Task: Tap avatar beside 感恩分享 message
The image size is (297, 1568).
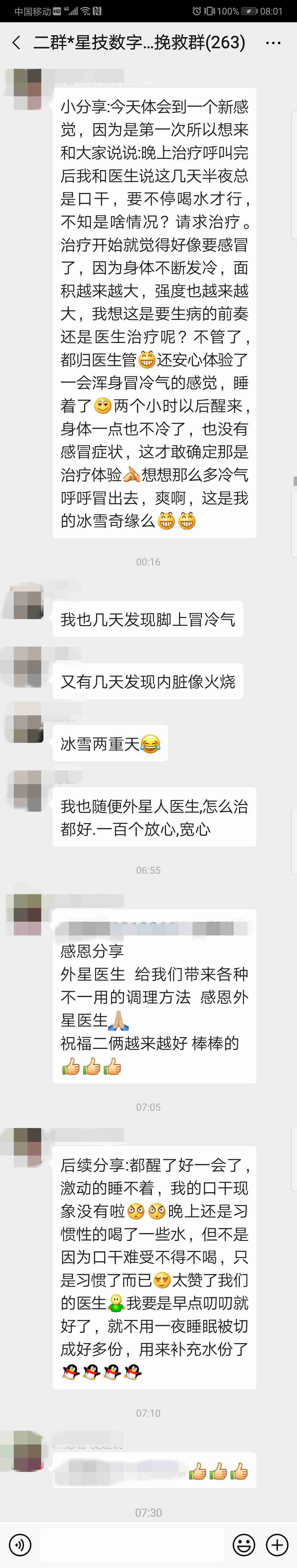Action: [27, 914]
